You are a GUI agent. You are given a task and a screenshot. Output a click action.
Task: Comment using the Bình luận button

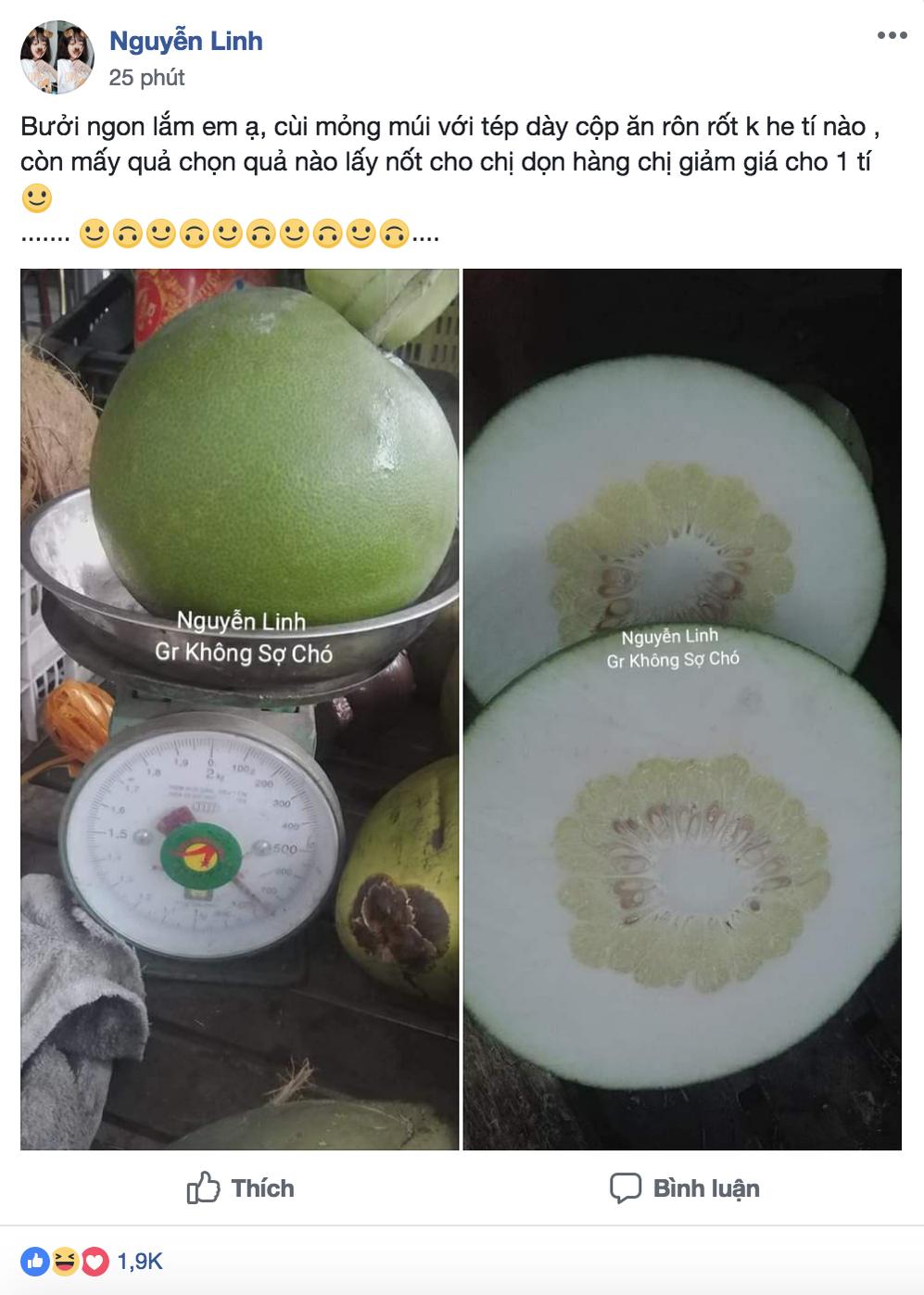coord(684,1187)
